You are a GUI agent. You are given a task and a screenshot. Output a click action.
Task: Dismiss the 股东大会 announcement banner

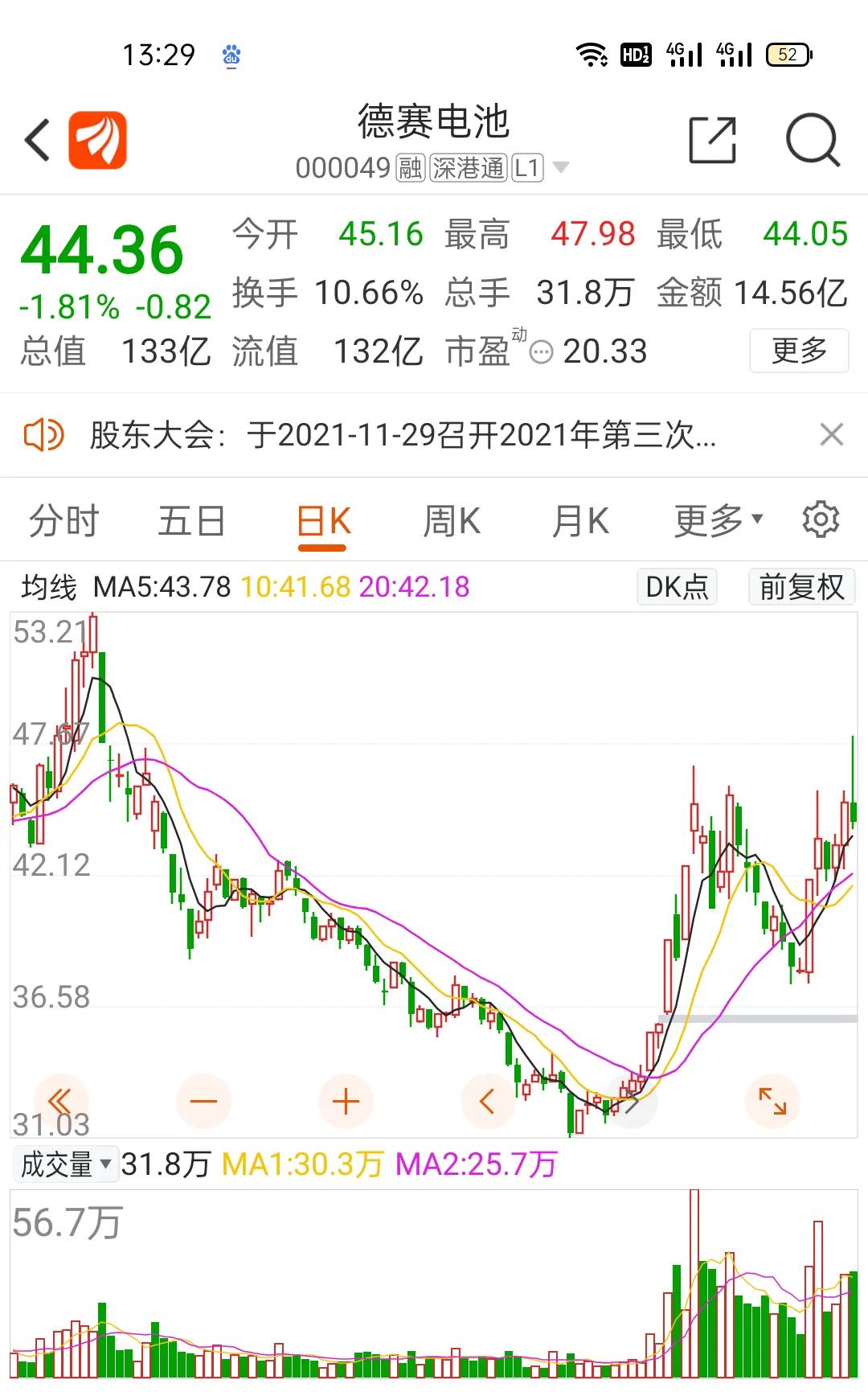coord(831,435)
